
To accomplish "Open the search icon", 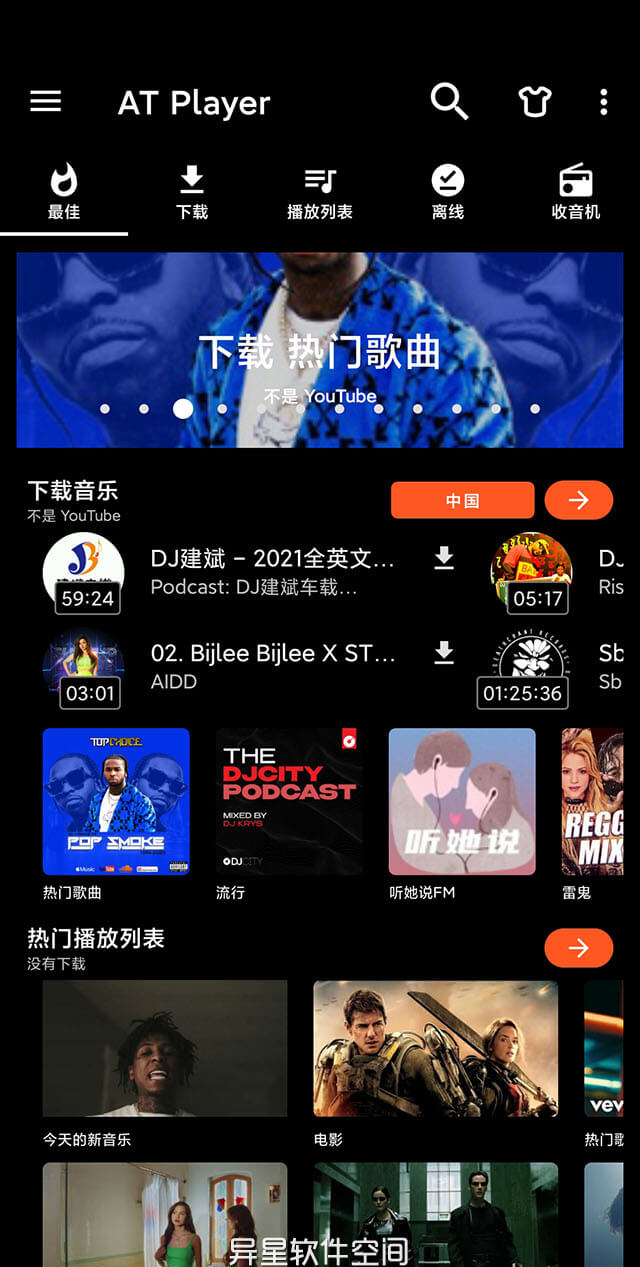I will tap(449, 101).
